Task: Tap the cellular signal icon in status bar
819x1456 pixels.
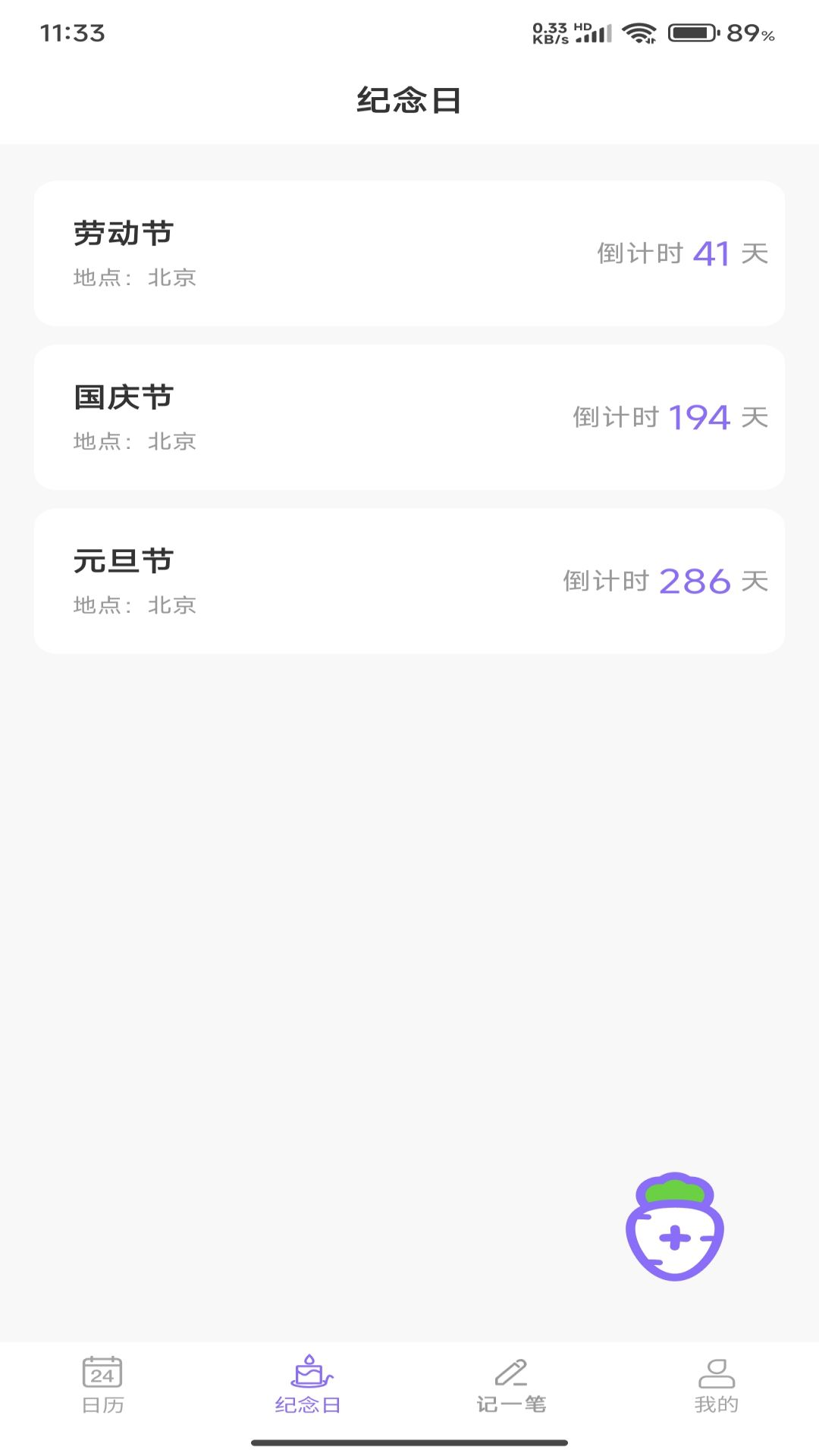Action: point(596,33)
